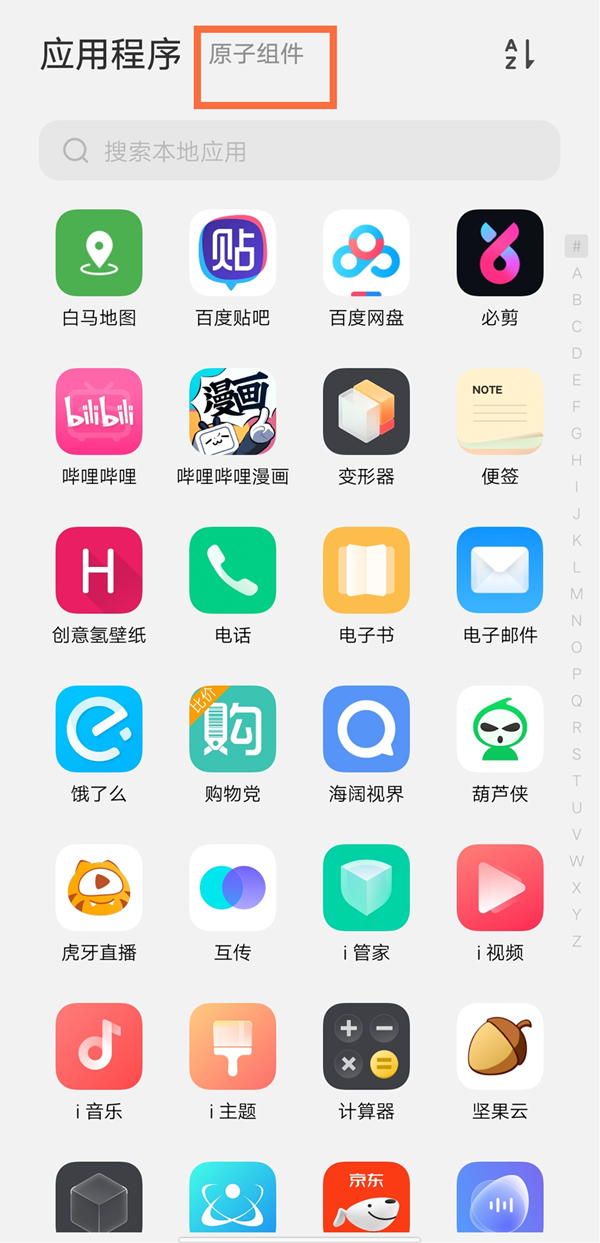
Task: Jump to letter H in index
Action: click(x=576, y=460)
